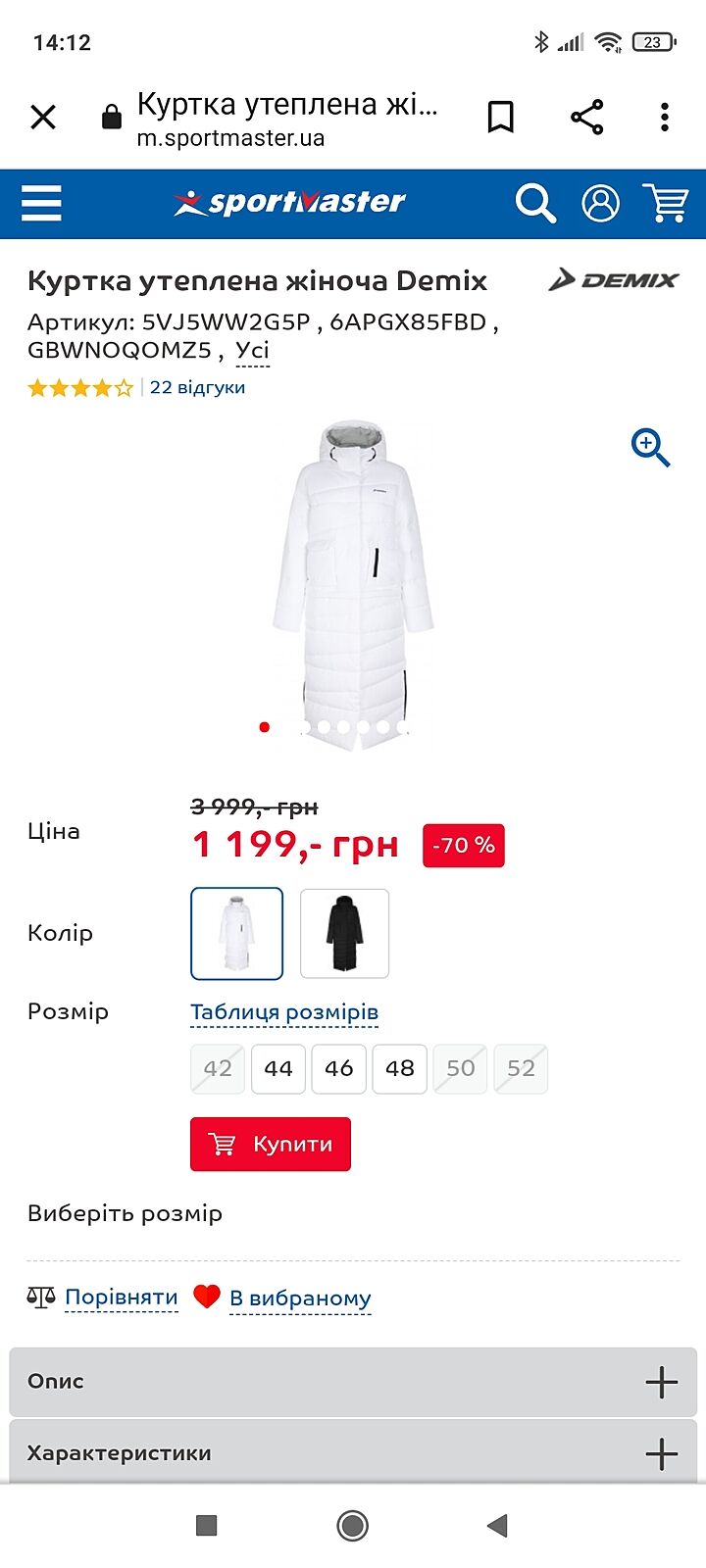Show all article numbers via Усі
Screen dimensions: 706x1568
tap(252, 351)
